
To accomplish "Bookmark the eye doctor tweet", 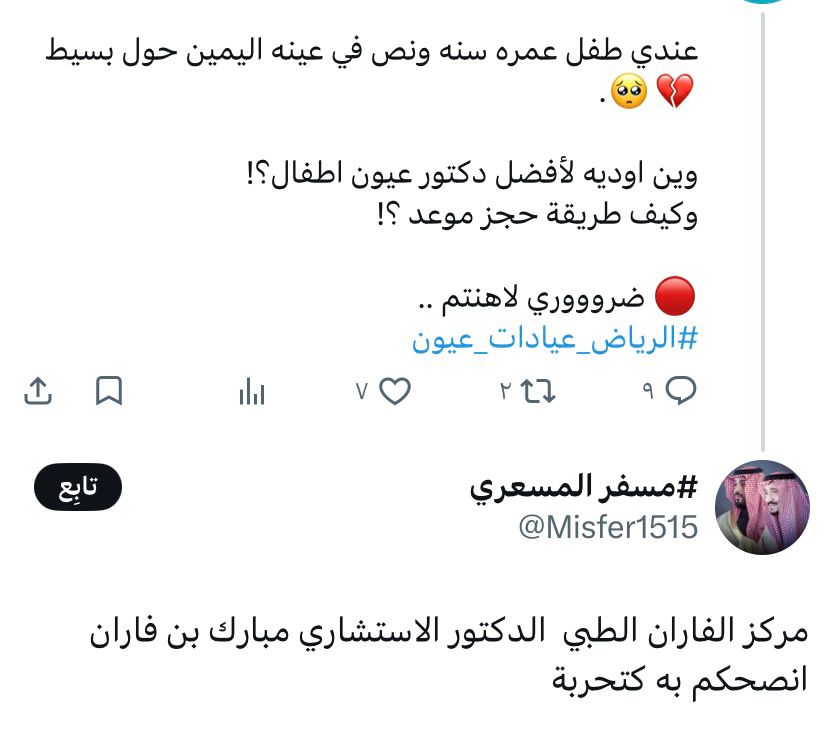I will tap(108, 391).
